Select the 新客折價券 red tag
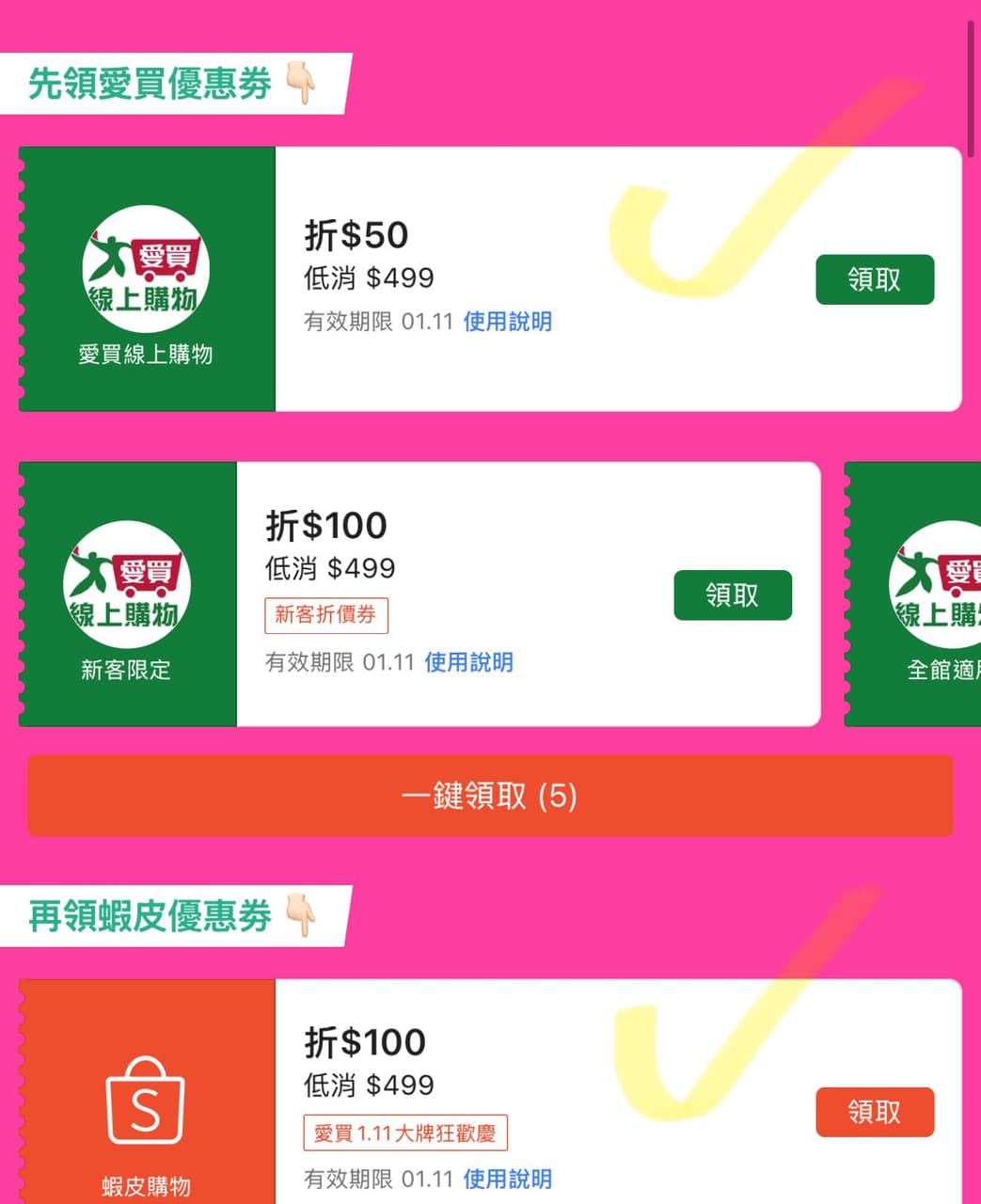981x1204 pixels. [325, 614]
